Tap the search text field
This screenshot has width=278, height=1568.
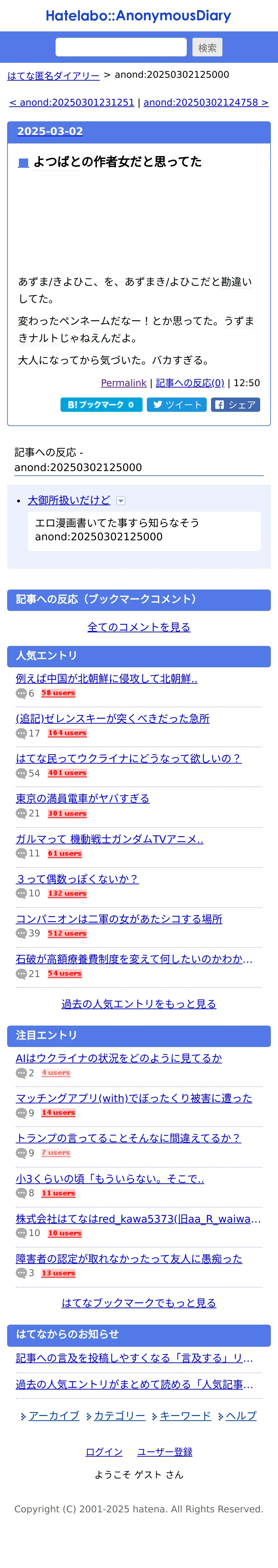120,47
